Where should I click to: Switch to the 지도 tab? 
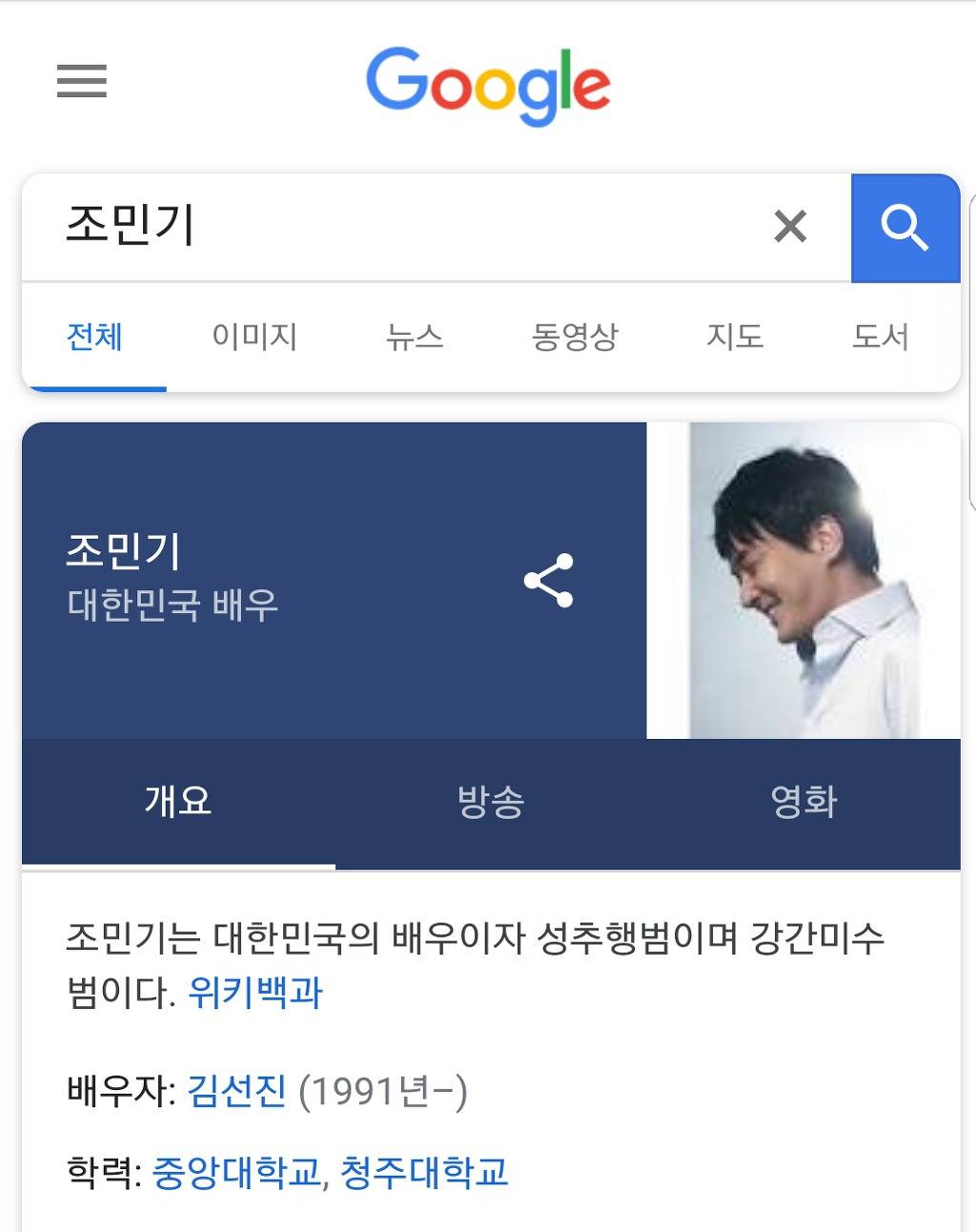tap(736, 338)
